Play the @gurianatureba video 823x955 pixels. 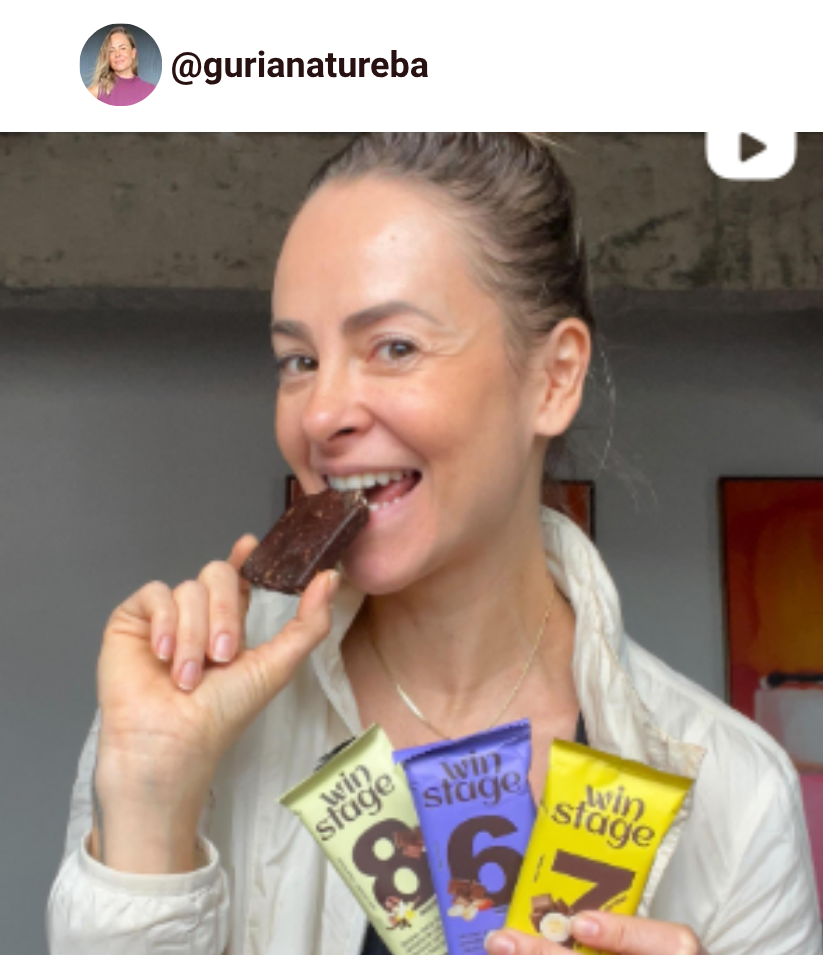click(751, 150)
